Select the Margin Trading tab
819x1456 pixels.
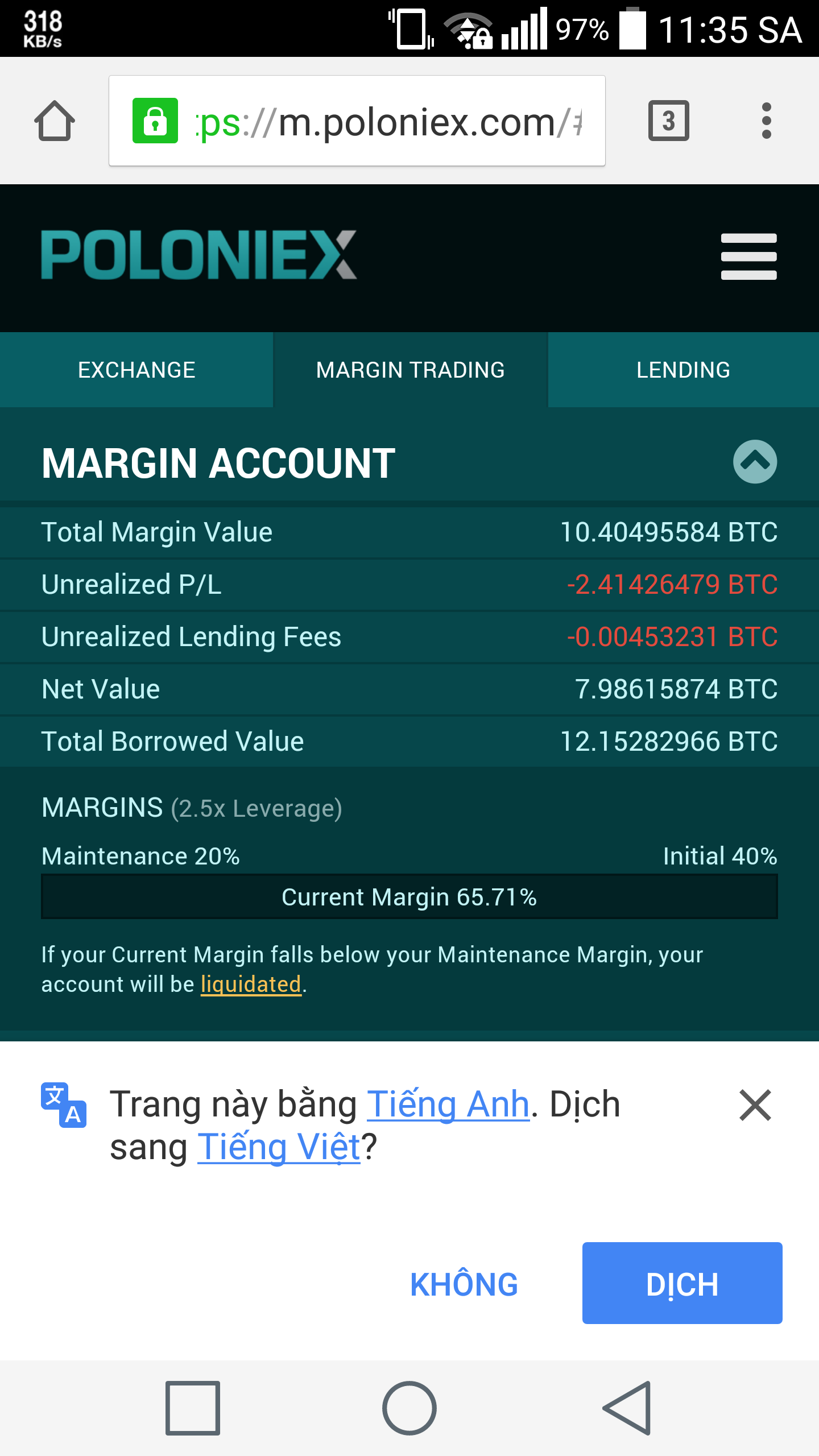tap(410, 370)
